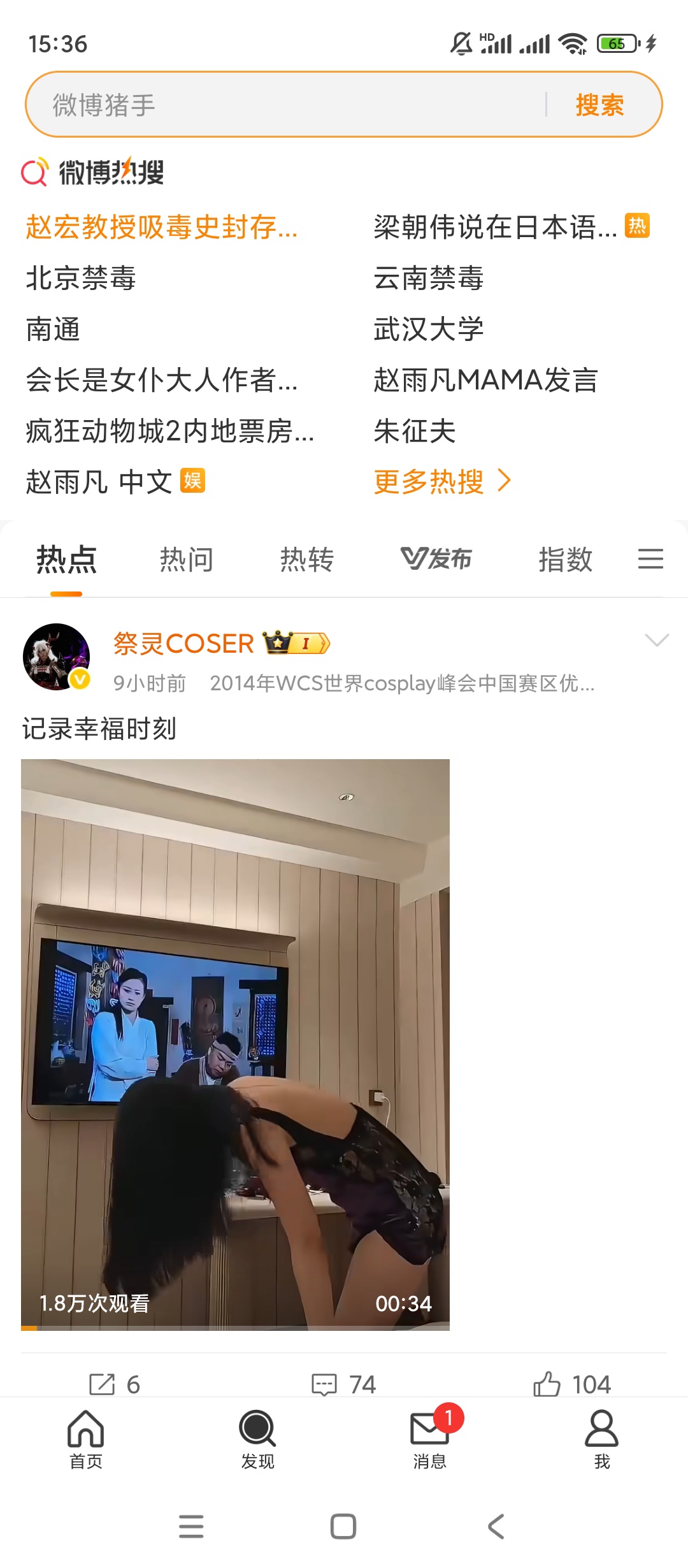Switch to the 热问 tab
688x1568 pixels.
pos(186,560)
